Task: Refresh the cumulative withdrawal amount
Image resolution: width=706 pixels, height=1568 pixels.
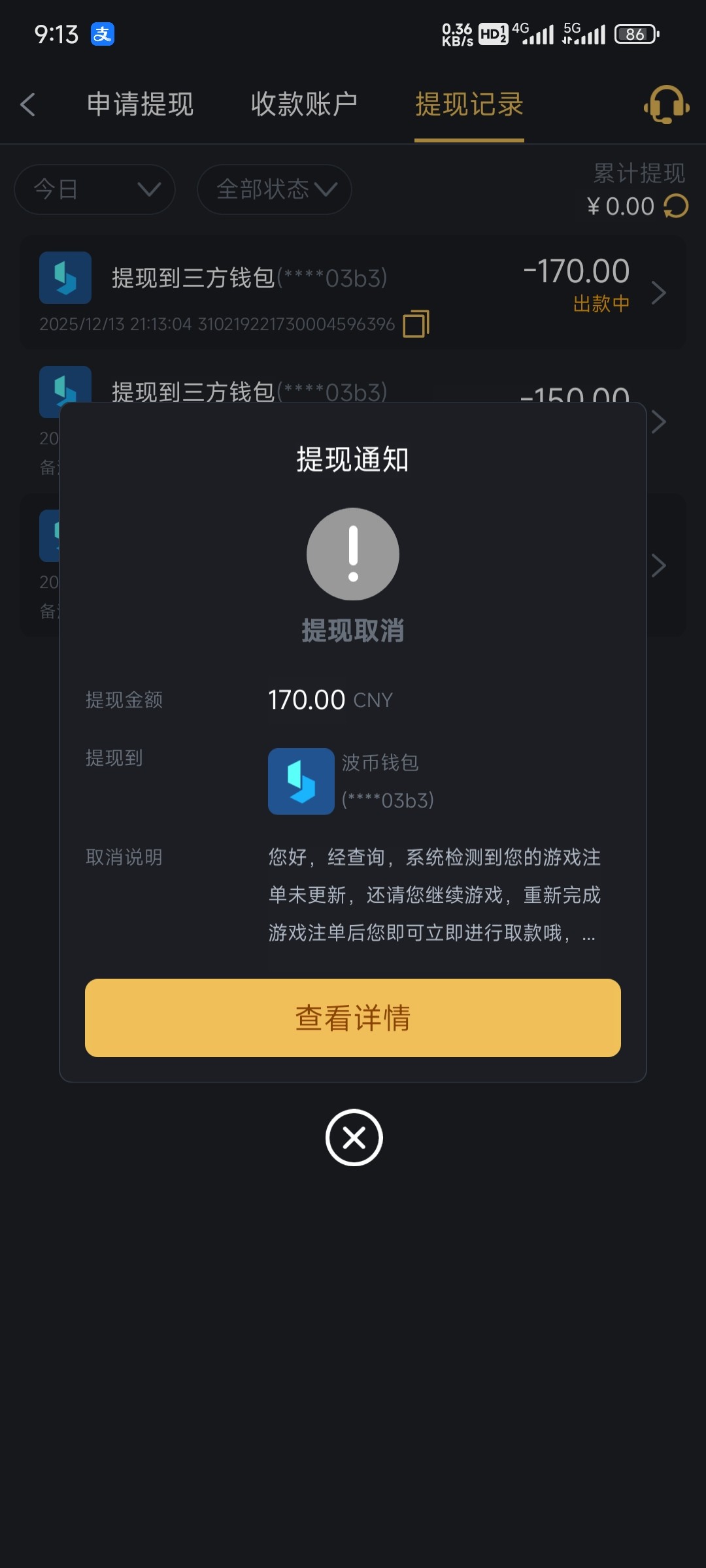Action: coord(675,206)
